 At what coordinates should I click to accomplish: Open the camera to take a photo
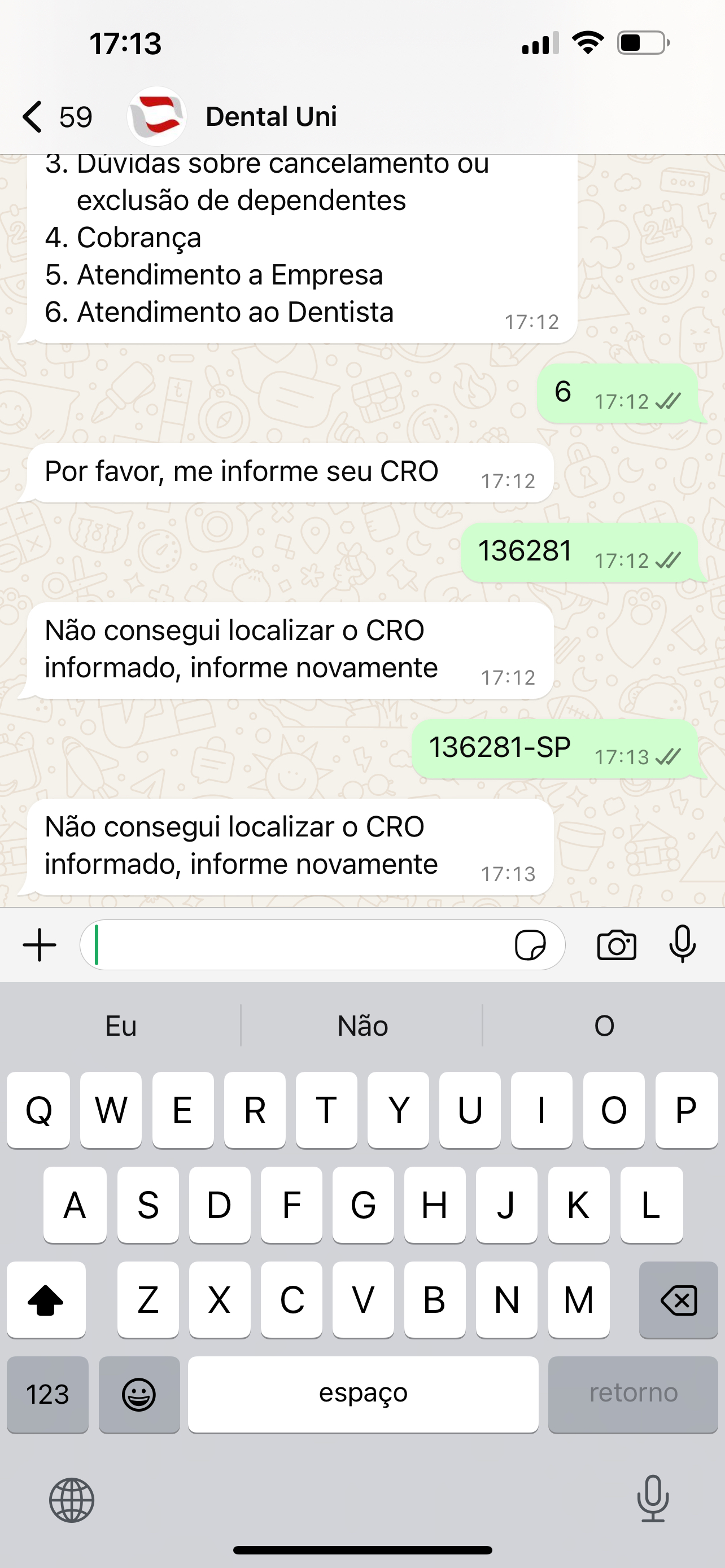(x=617, y=945)
